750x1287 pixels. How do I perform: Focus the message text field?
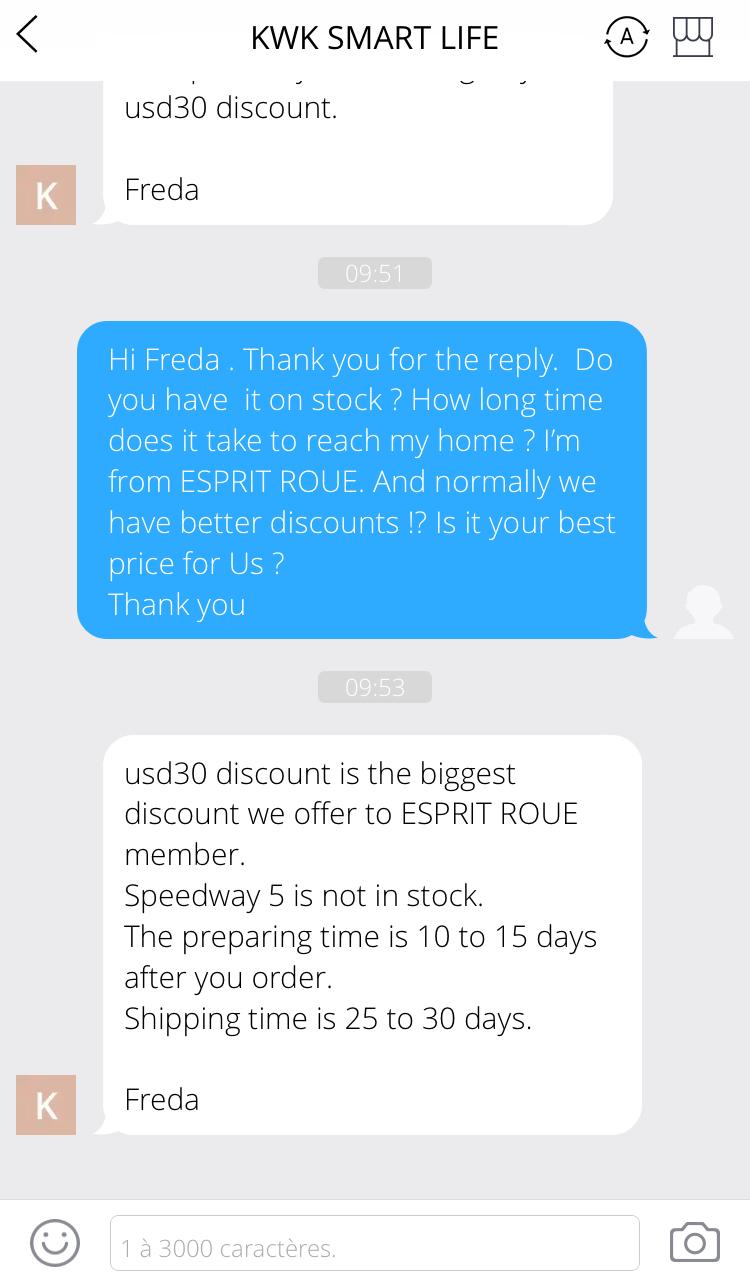374,1243
